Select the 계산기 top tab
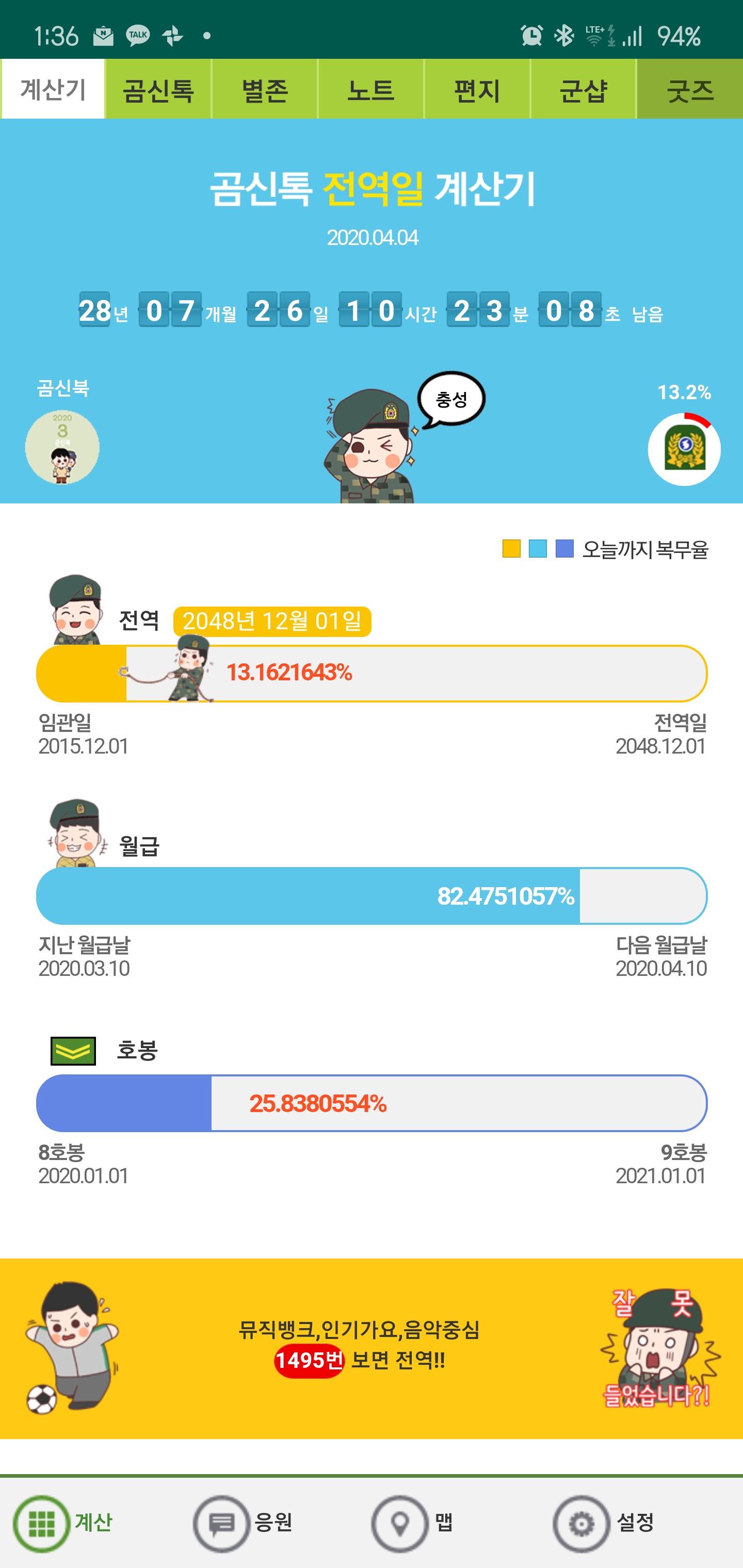This screenshot has height=1568, width=743. click(53, 89)
